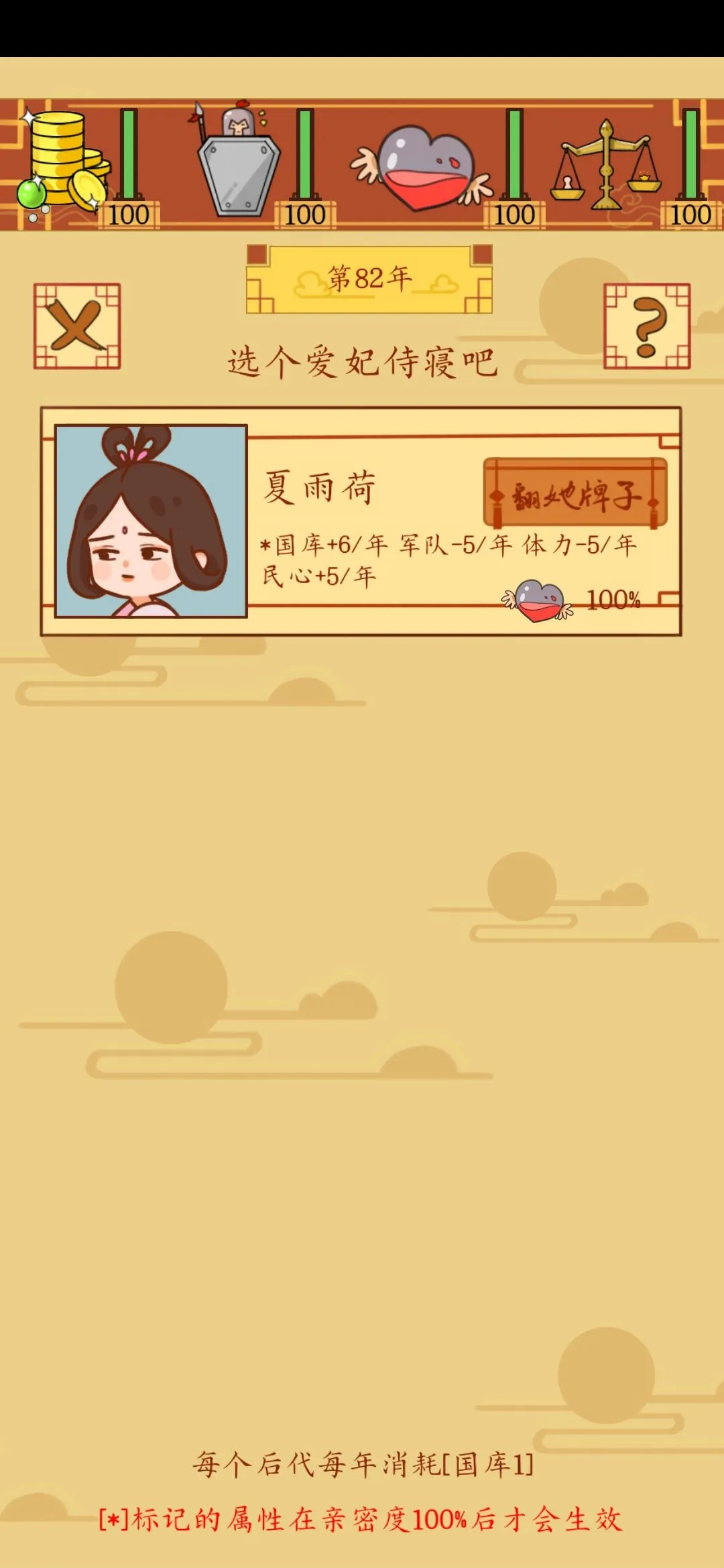Tap the treasury green progress bar

pyautogui.click(x=129, y=154)
